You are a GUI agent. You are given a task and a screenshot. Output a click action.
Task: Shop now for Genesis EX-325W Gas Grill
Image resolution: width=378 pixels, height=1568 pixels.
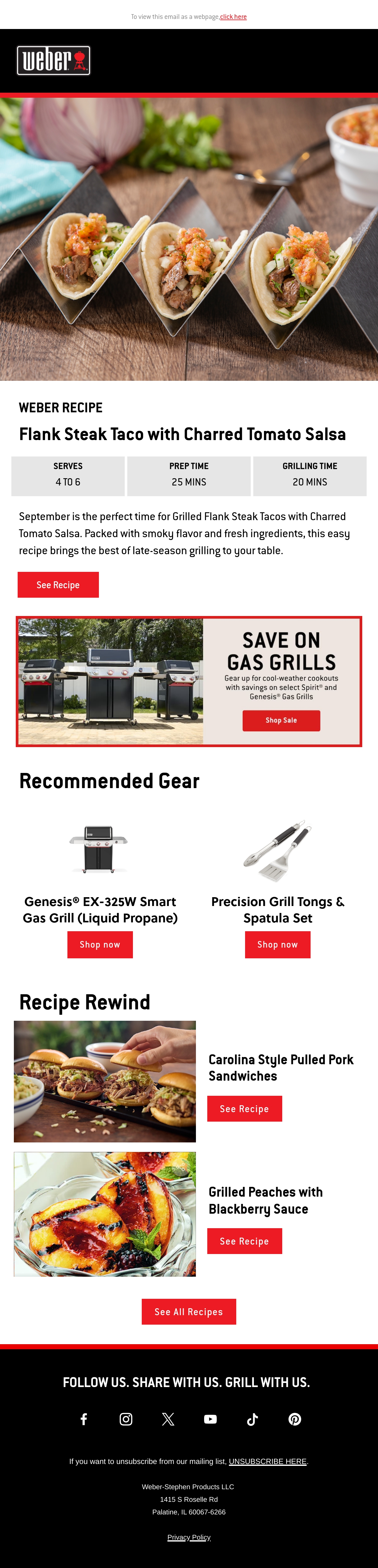pos(100,944)
